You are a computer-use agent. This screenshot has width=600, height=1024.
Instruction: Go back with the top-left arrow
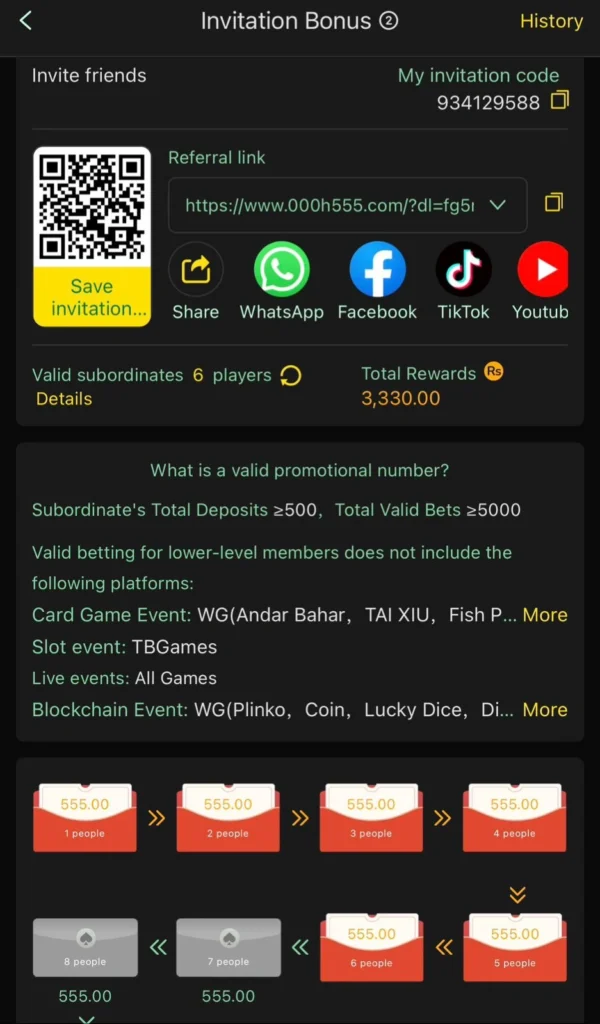[x=26, y=20]
